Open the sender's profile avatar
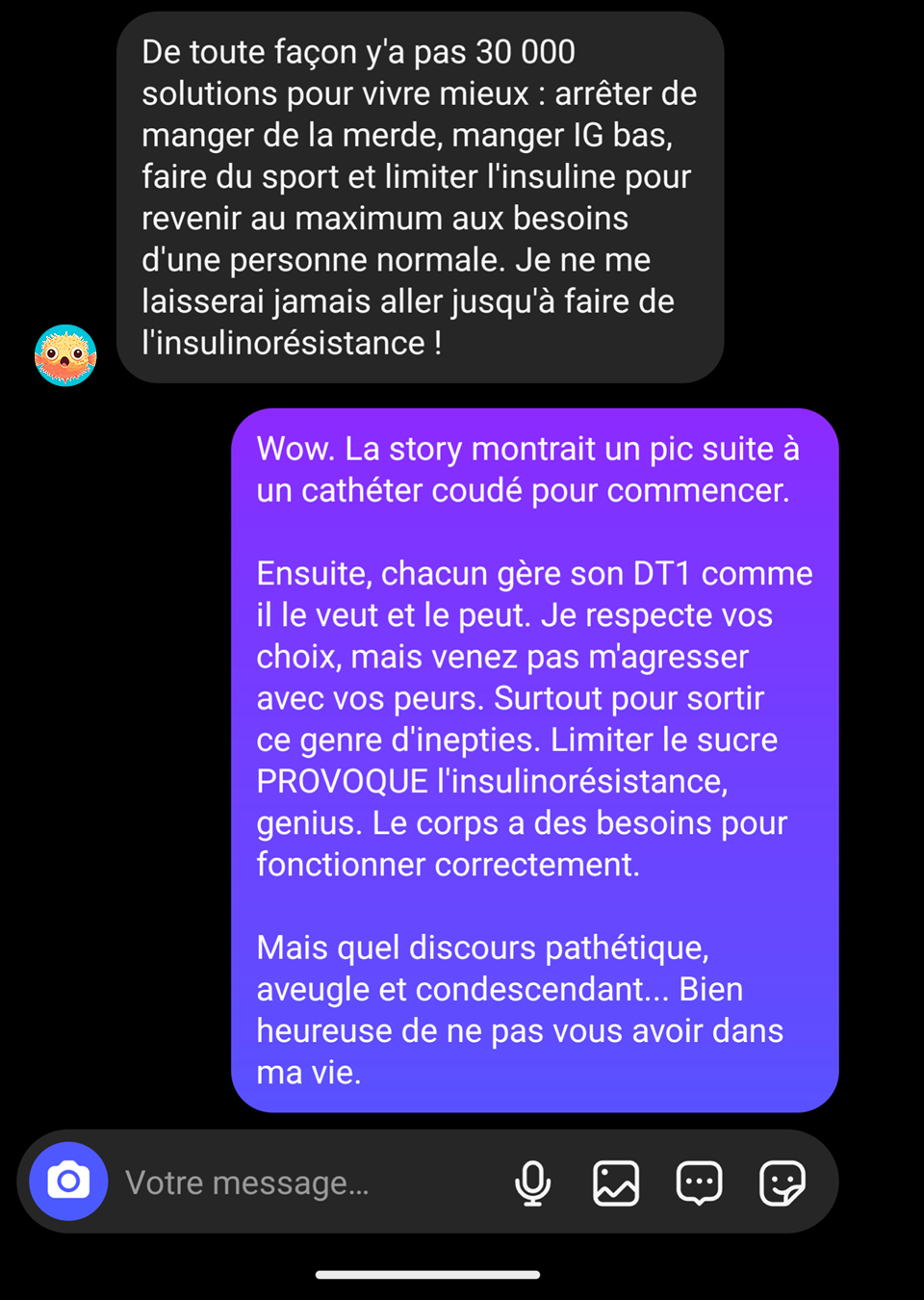The height and width of the screenshot is (1300, 924). pos(65,355)
